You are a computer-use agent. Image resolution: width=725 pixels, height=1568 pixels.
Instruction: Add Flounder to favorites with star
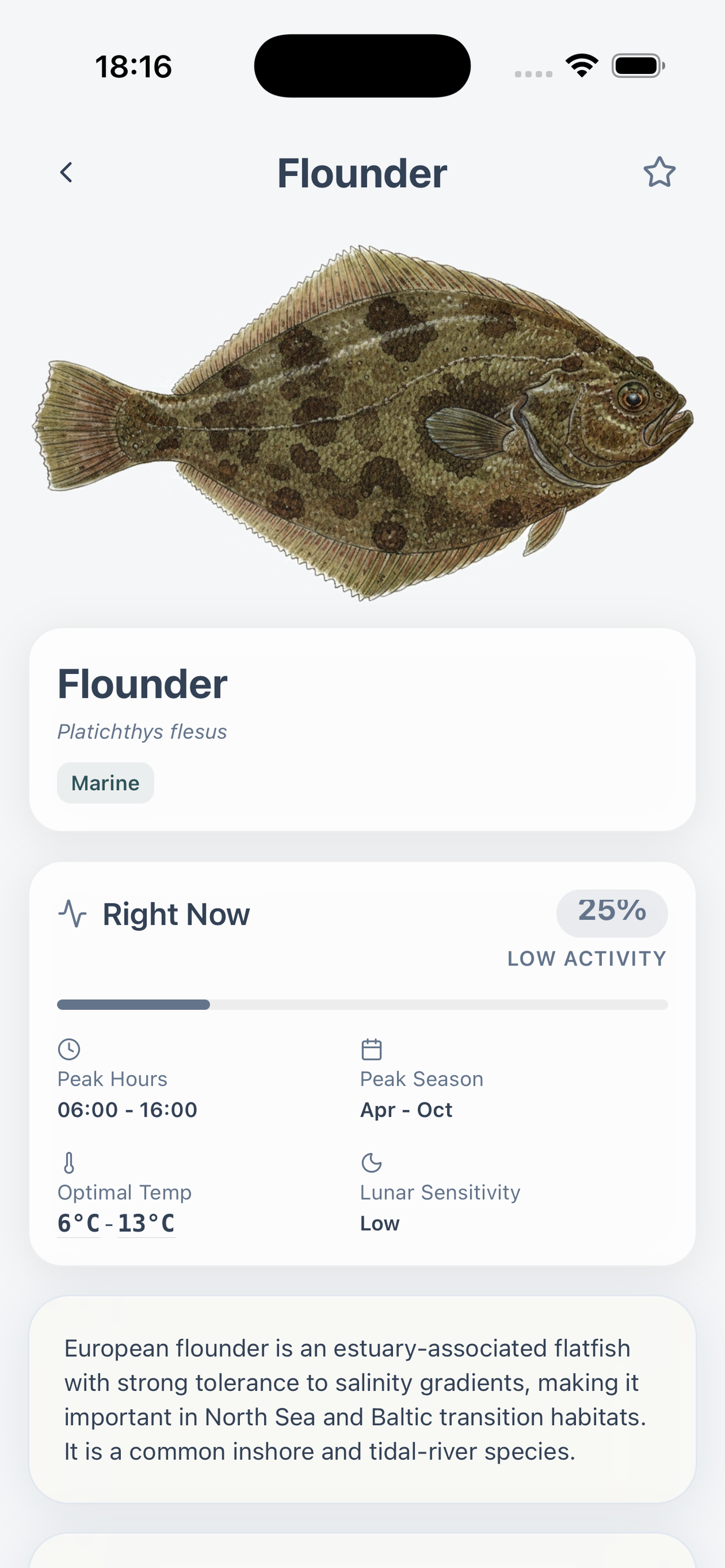coord(660,172)
